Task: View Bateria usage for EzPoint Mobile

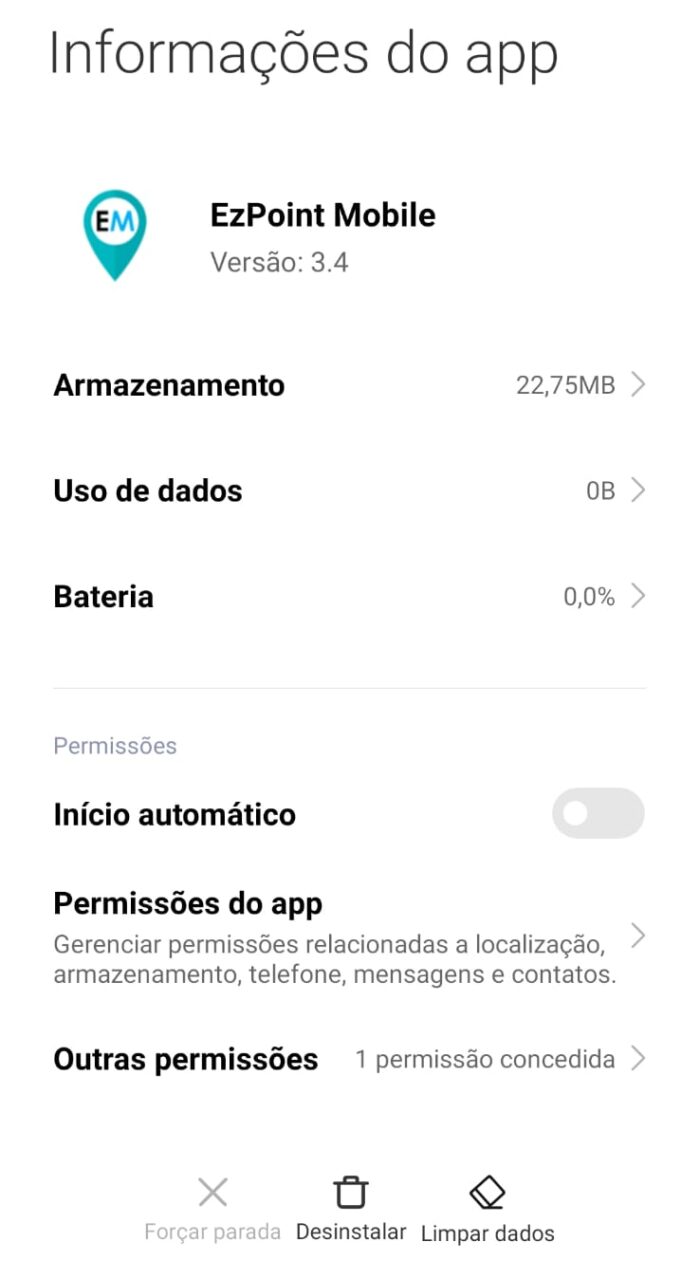Action: (350, 597)
